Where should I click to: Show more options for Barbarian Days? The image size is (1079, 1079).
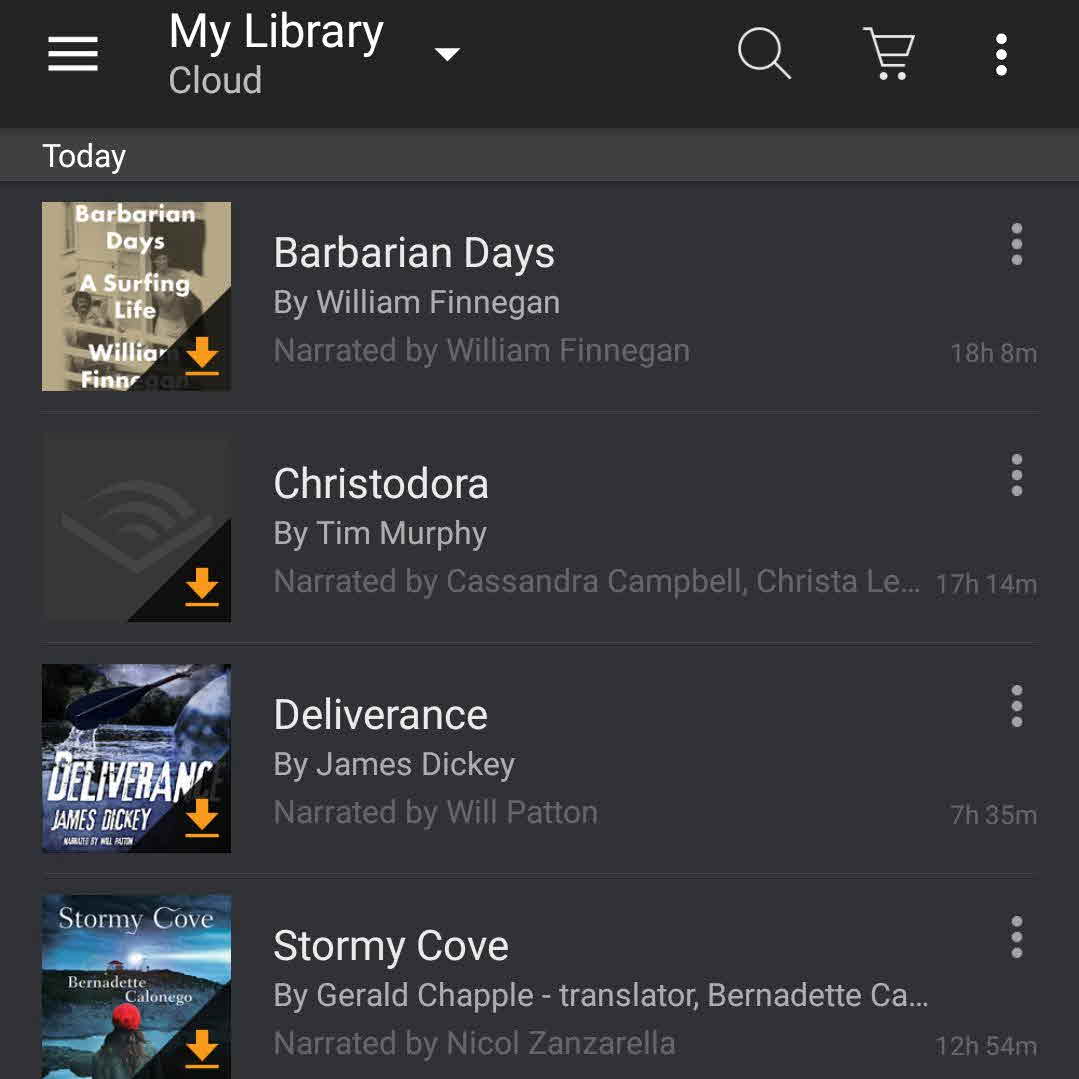[x=1016, y=244]
